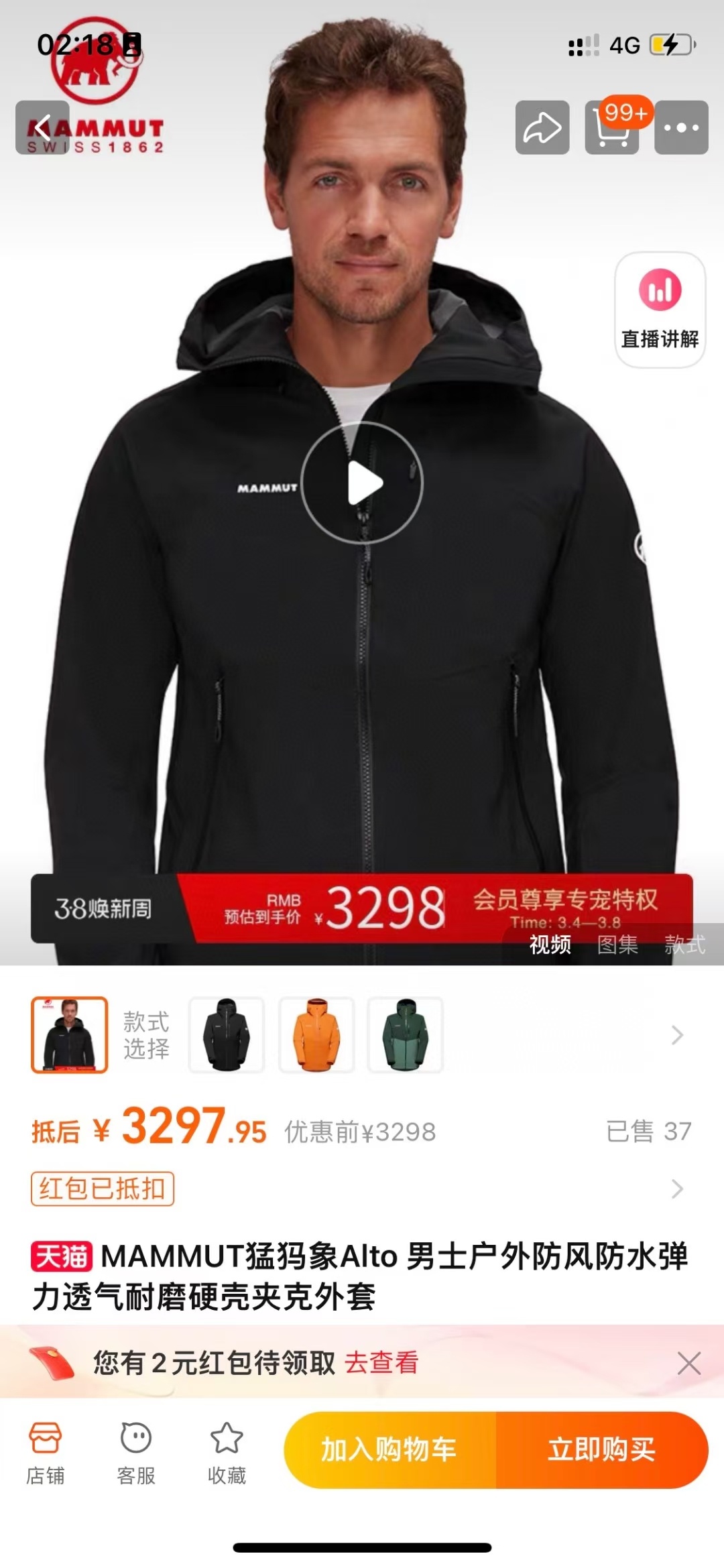The image size is (724, 1568).
Task: Dismiss the red packet banner
Action: pyautogui.click(x=688, y=1364)
